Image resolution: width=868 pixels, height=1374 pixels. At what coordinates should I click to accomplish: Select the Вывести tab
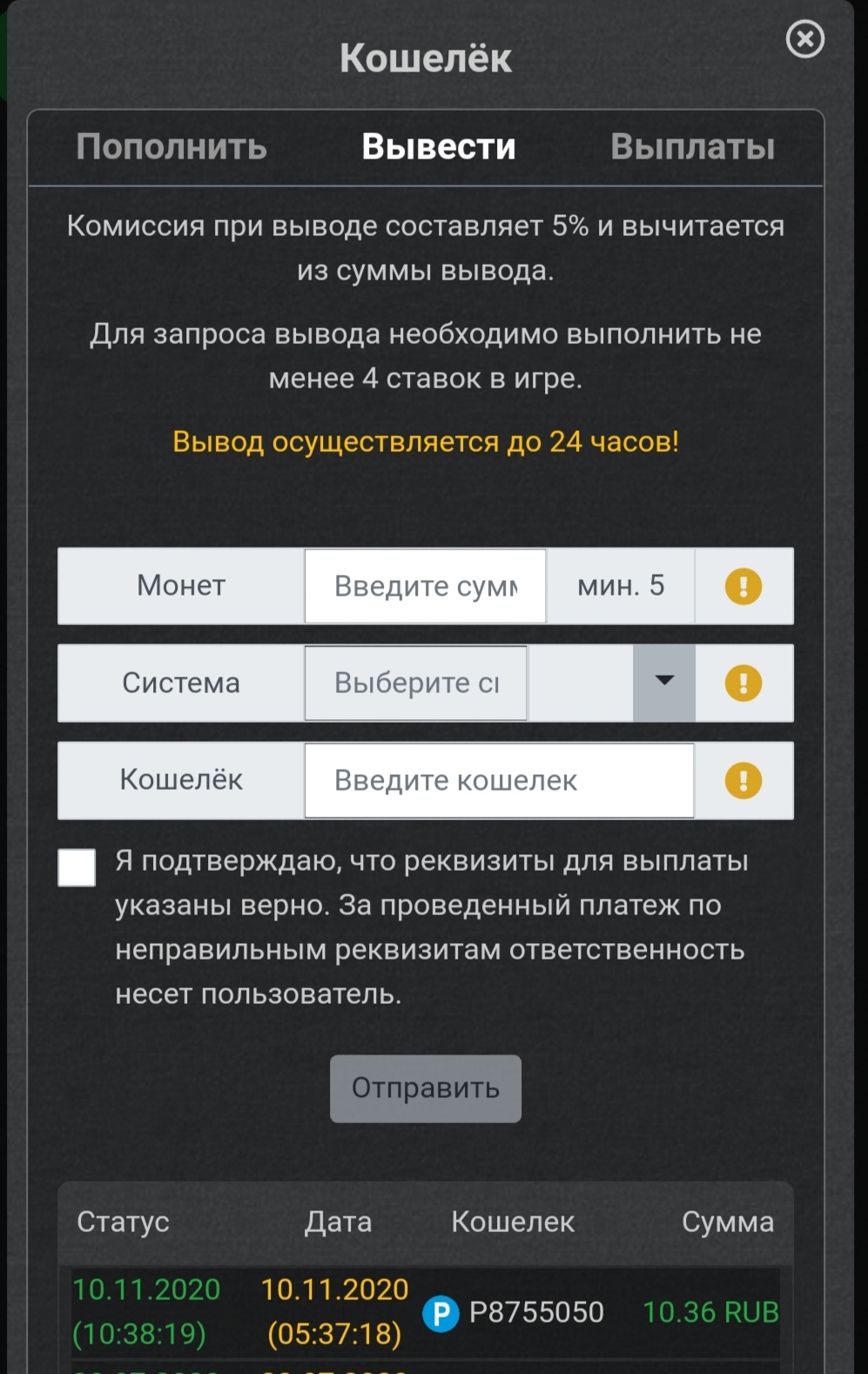[439, 147]
